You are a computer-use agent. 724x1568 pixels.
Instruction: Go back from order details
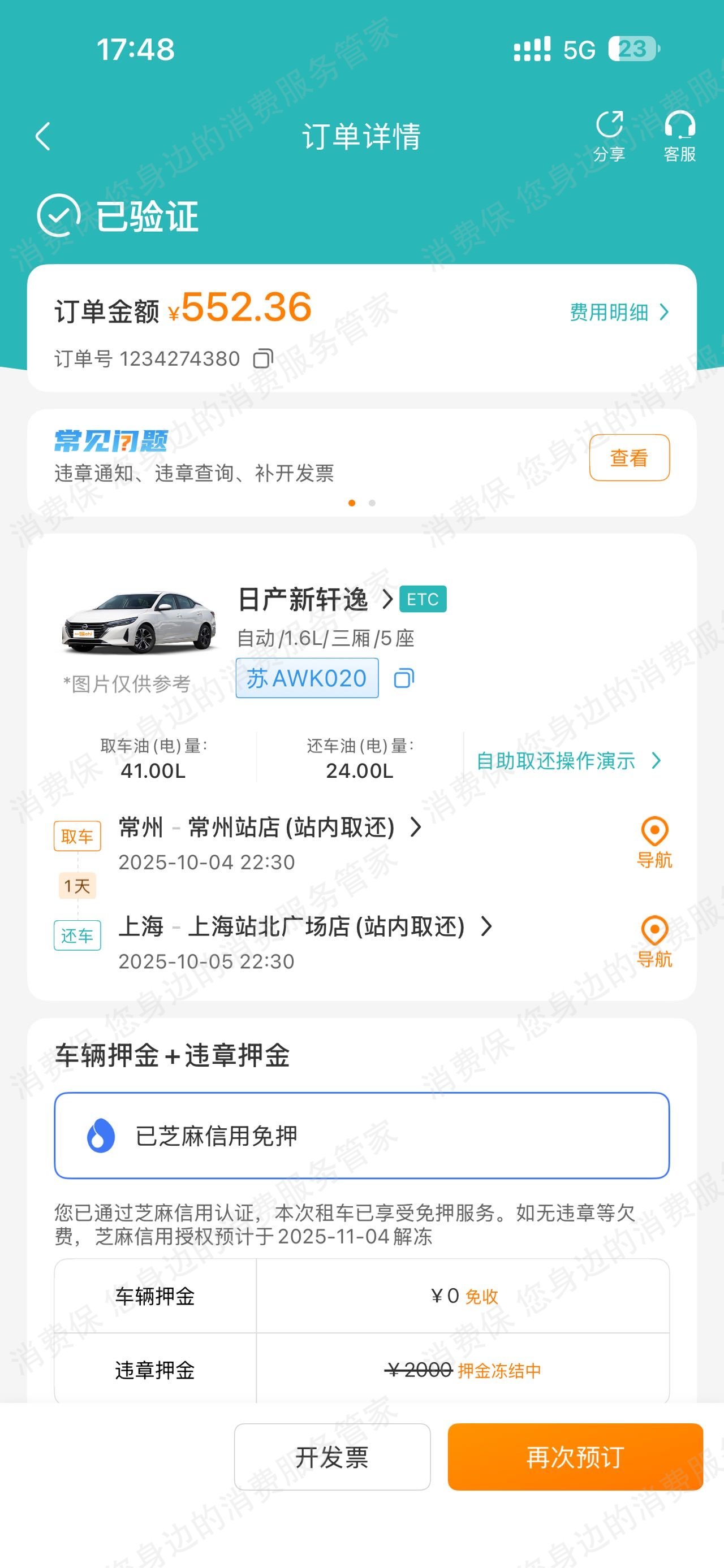click(42, 136)
